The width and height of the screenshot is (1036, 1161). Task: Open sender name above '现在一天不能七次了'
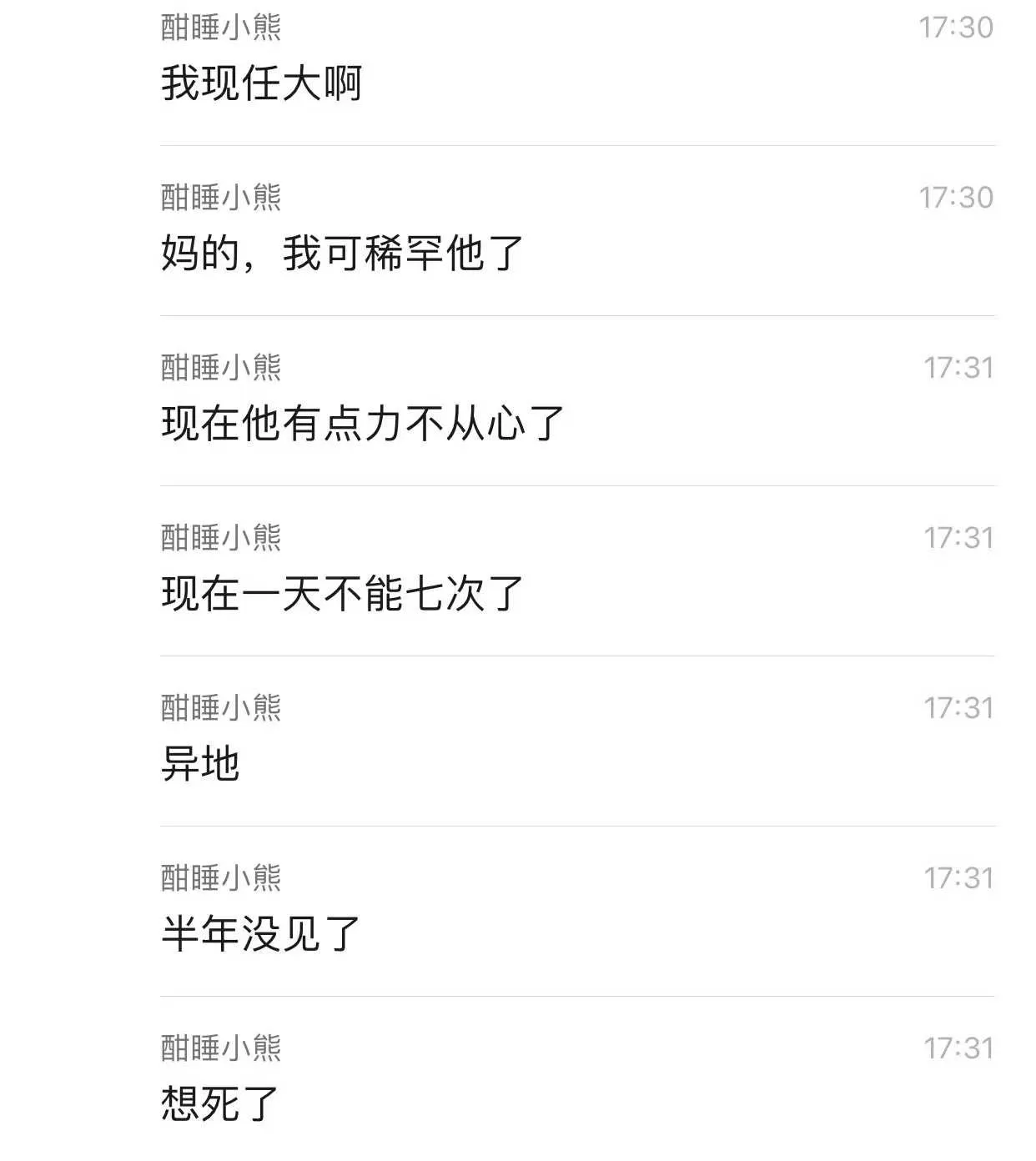[221, 539]
